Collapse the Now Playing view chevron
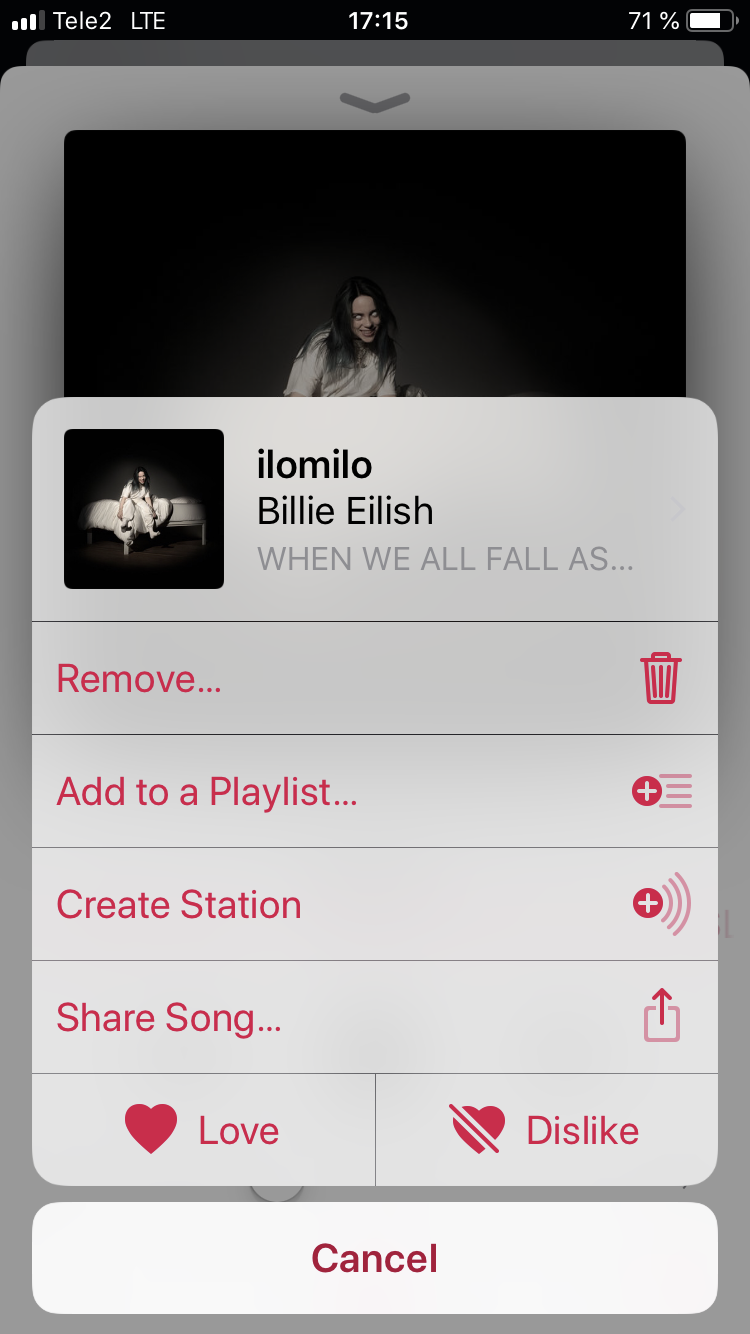Image resolution: width=750 pixels, height=1334 pixels. point(375,102)
